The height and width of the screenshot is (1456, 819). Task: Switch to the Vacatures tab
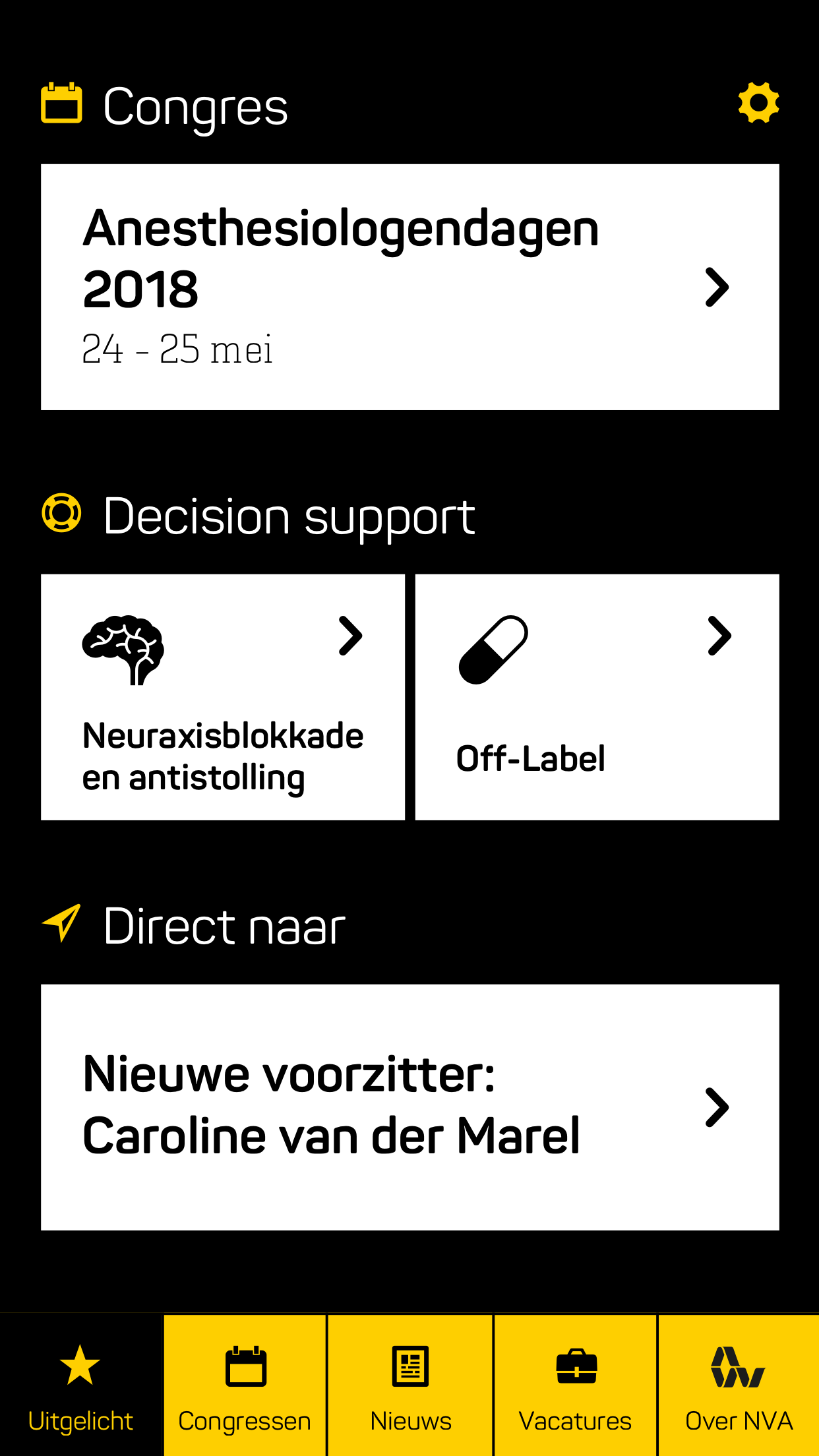click(575, 1385)
